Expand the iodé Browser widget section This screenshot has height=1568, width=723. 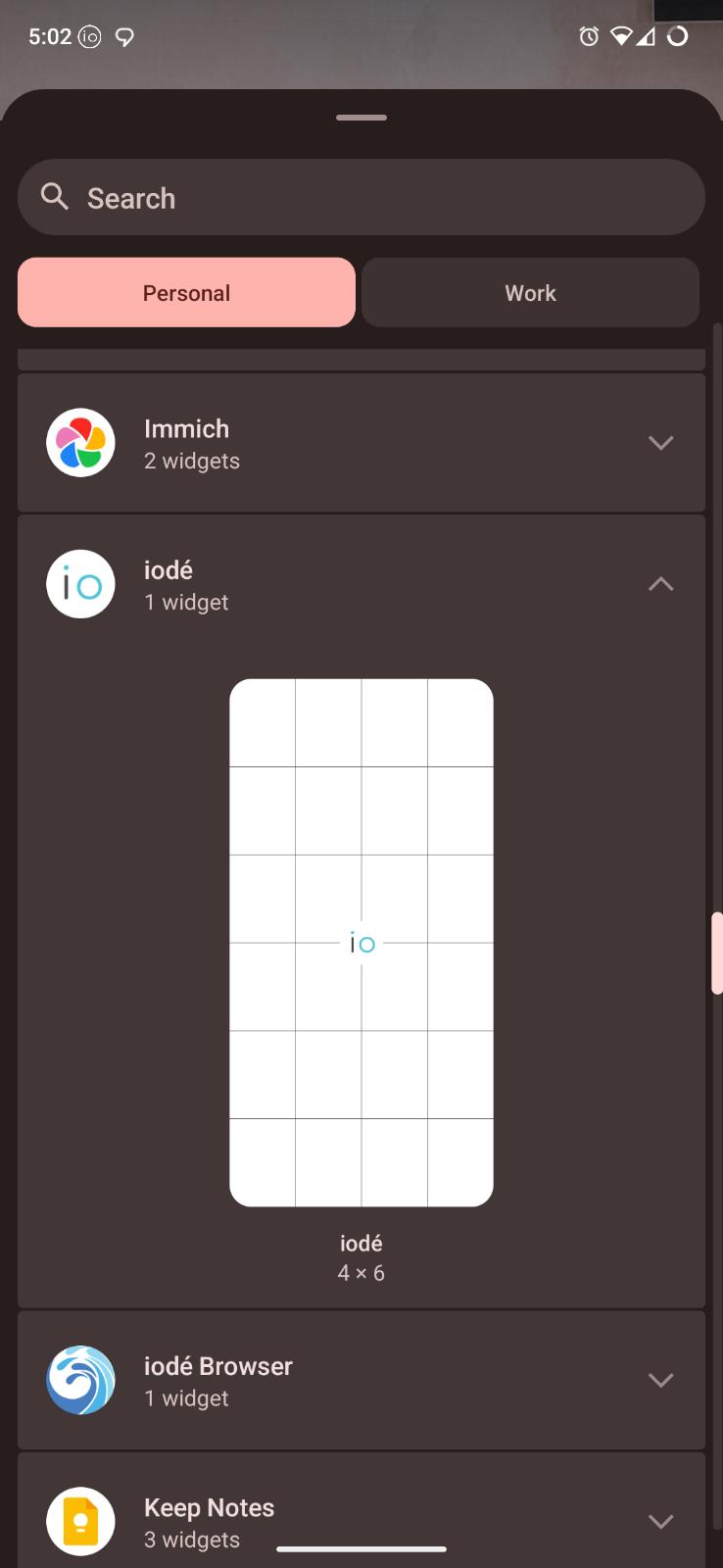pos(659,1380)
